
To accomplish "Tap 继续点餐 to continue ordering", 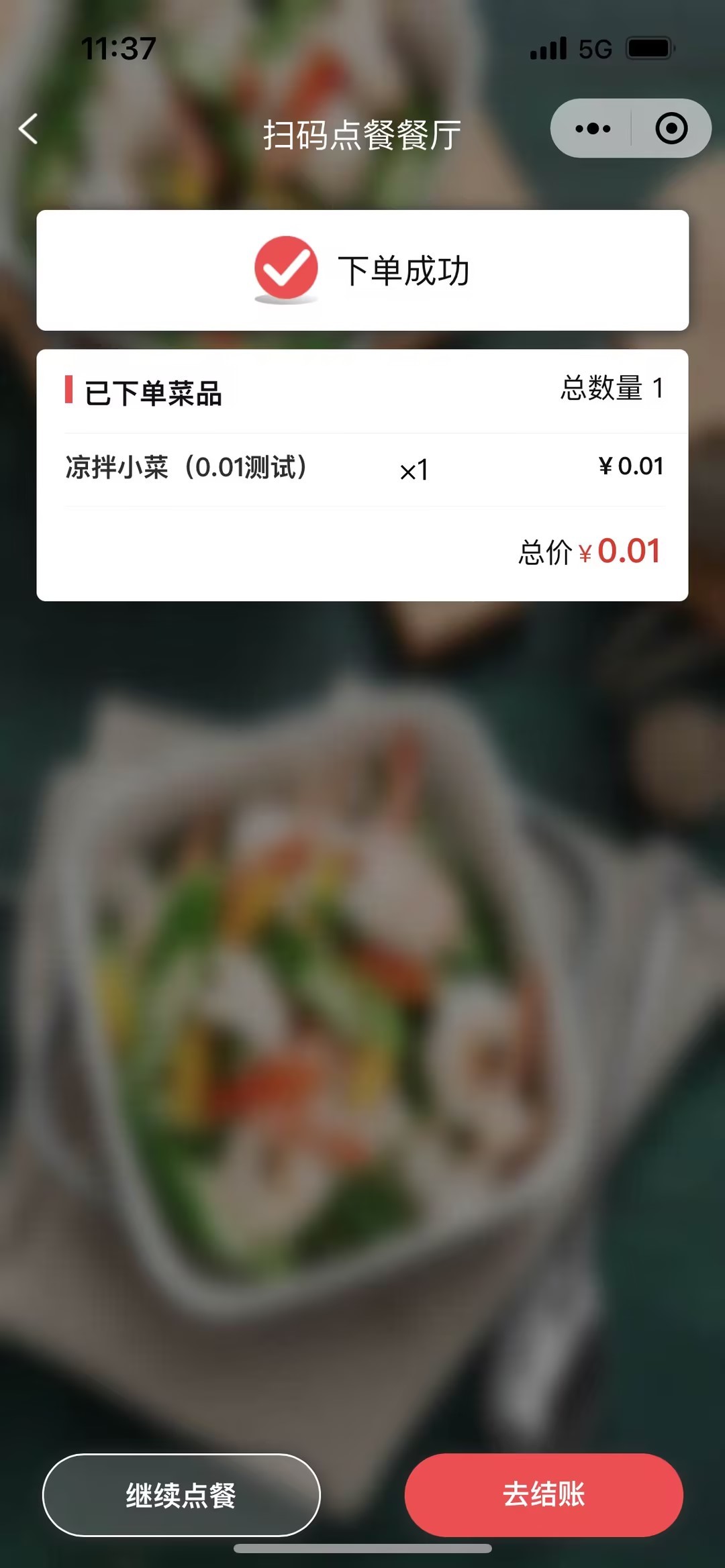I will (181, 1495).
